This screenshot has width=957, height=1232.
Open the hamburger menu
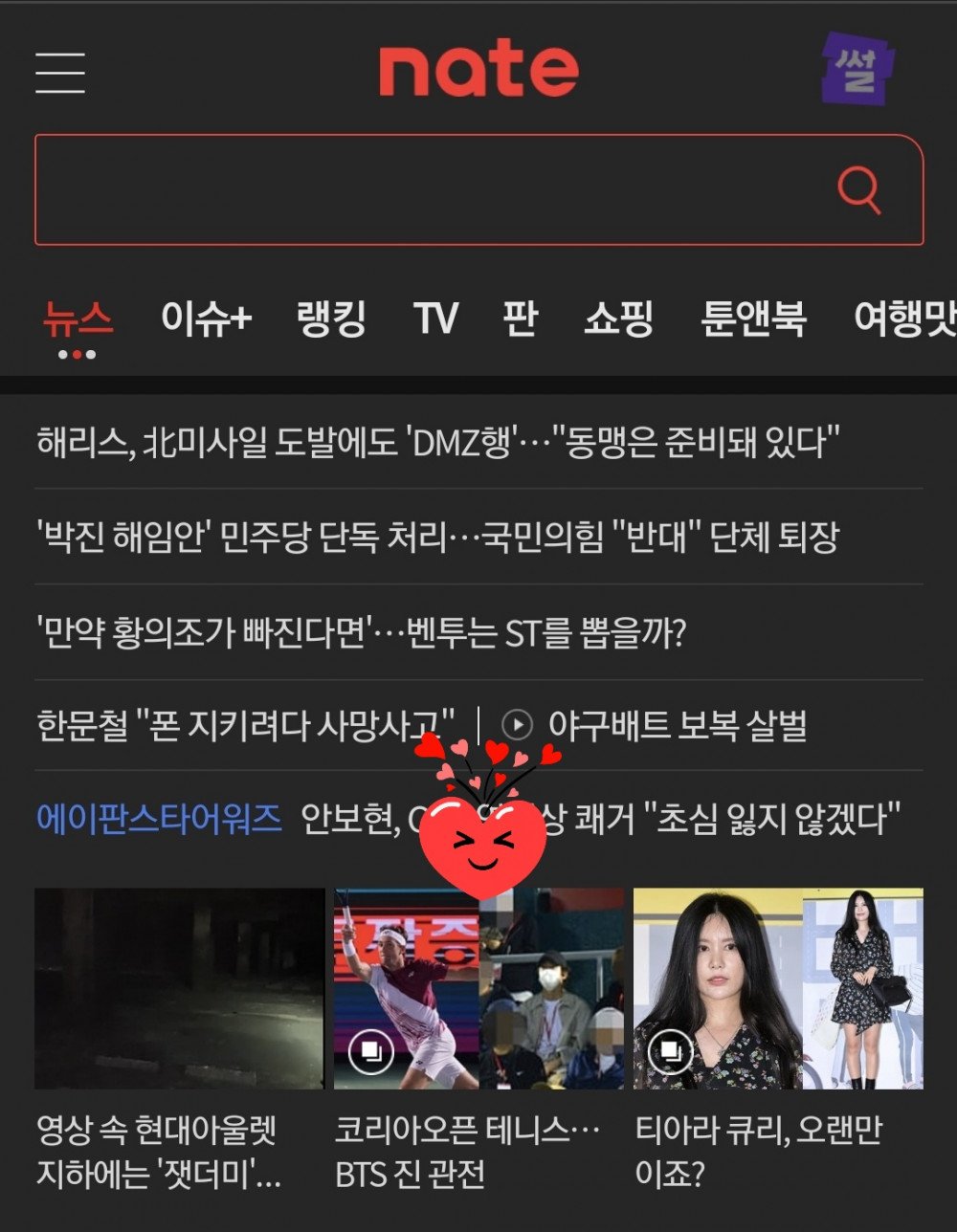[60, 73]
